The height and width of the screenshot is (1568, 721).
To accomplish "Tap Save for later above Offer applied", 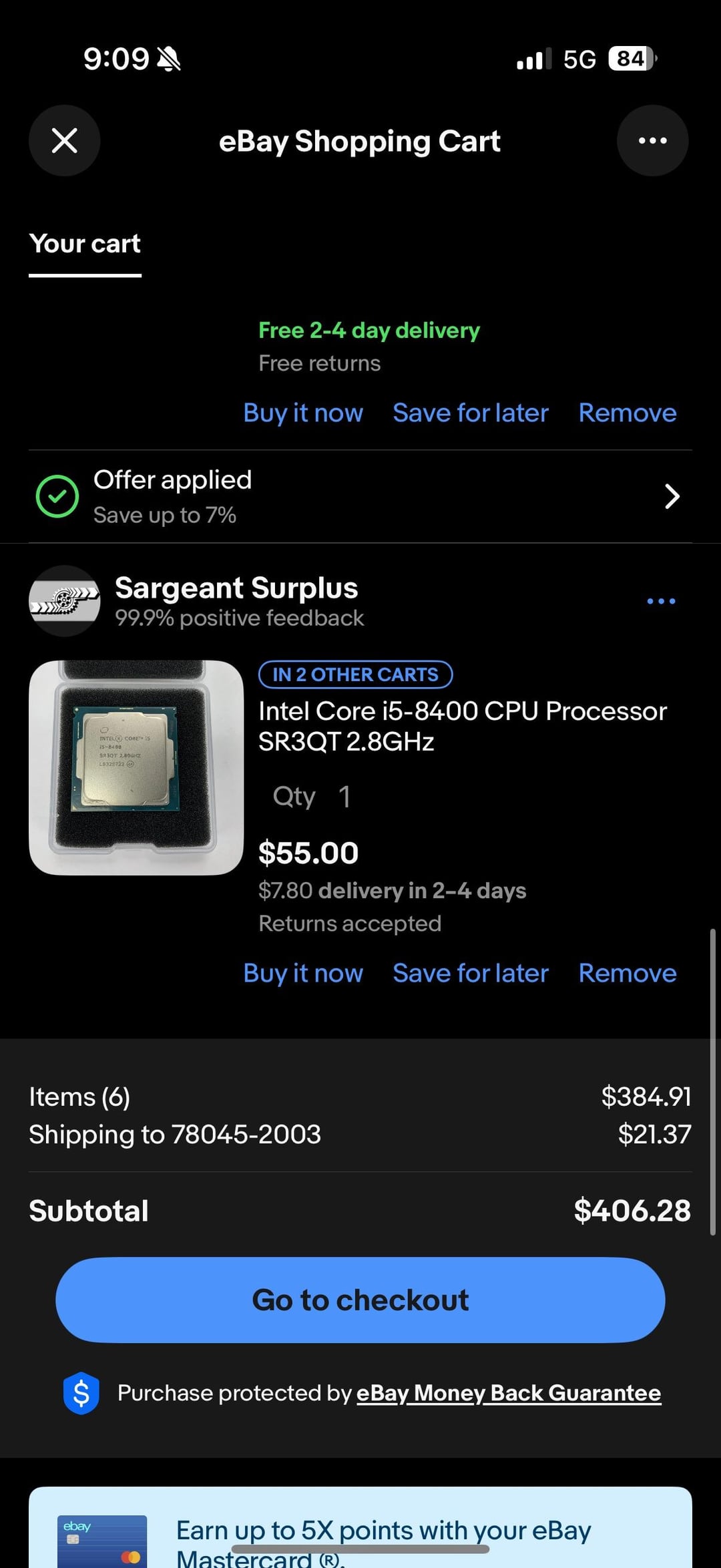I will (x=470, y=413).
